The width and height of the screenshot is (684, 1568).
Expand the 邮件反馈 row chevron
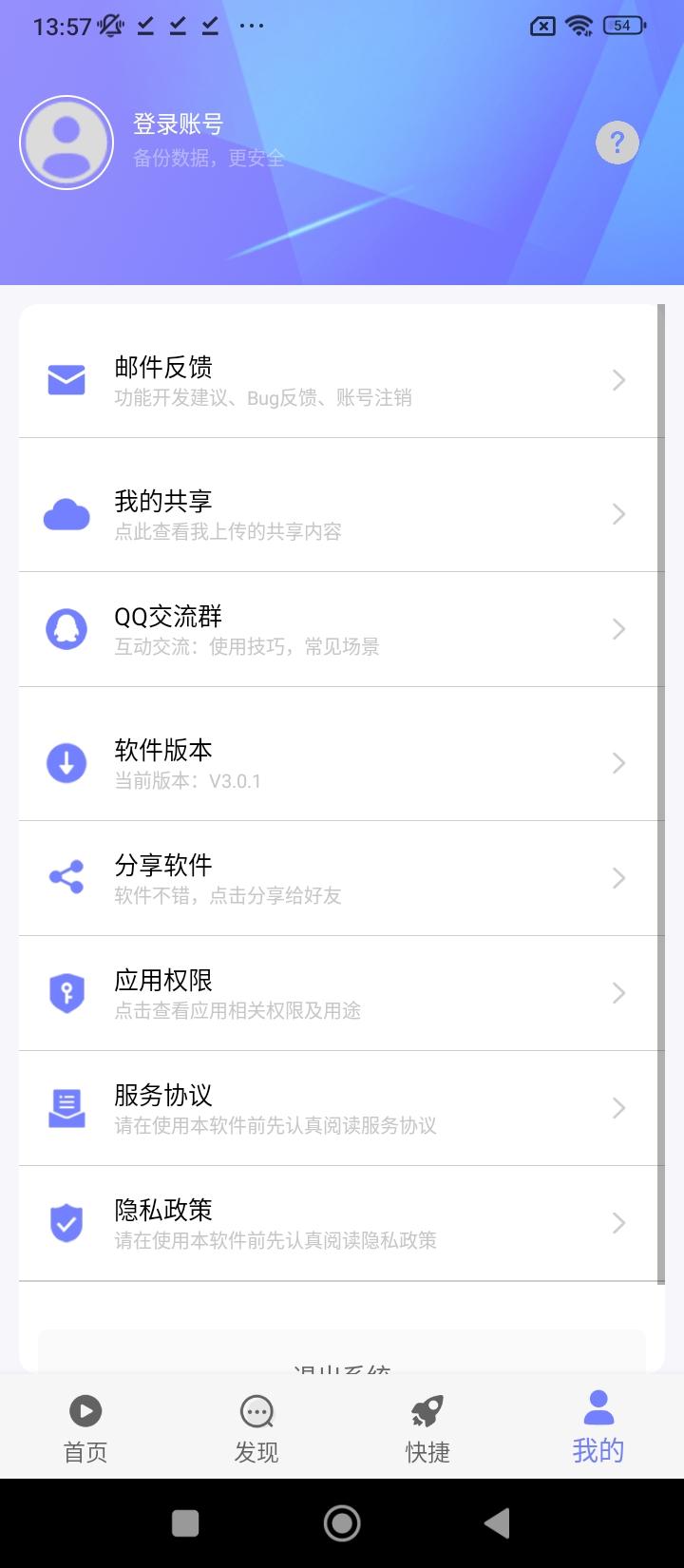(618, 380)
